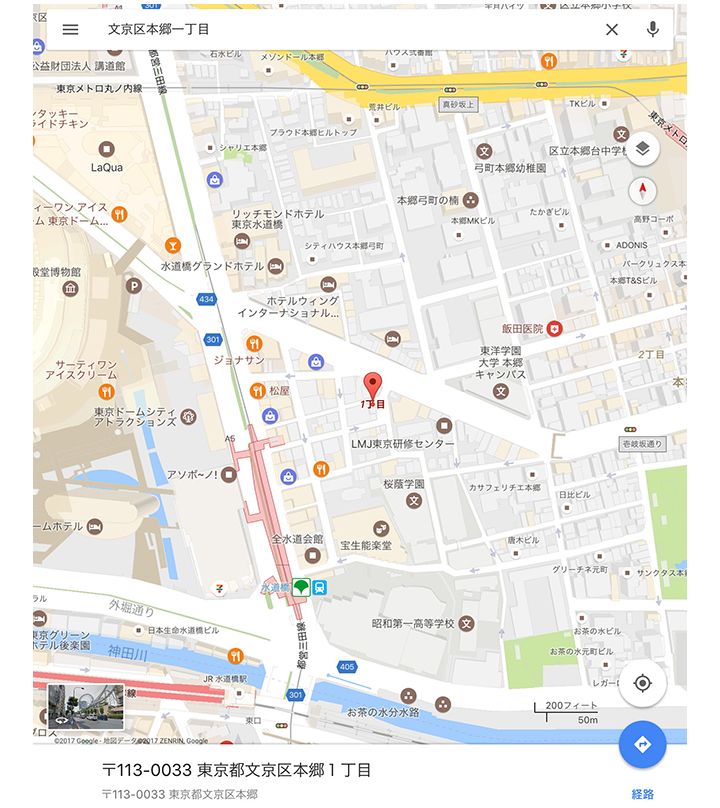The width and height of the screenshot is (720, 808).
Task: Select the LMJ東京研修センター marker
Action: tap(444, 426)
